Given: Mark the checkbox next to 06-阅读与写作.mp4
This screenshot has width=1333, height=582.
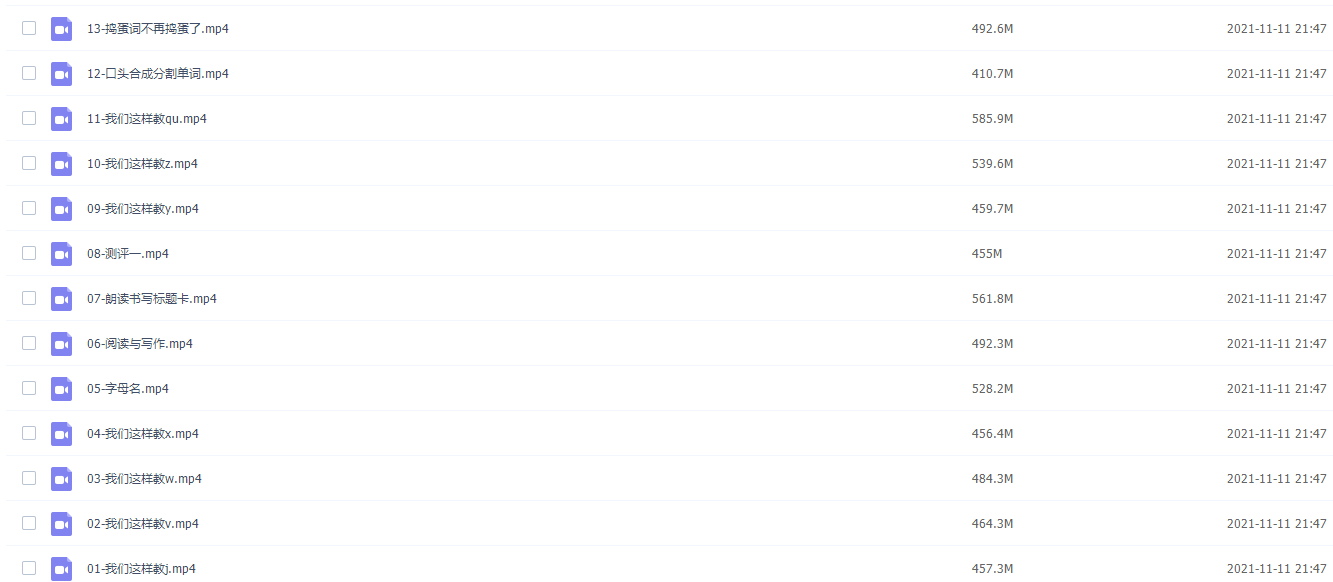Looking at the screenshot, I should [x=29, y=343].
